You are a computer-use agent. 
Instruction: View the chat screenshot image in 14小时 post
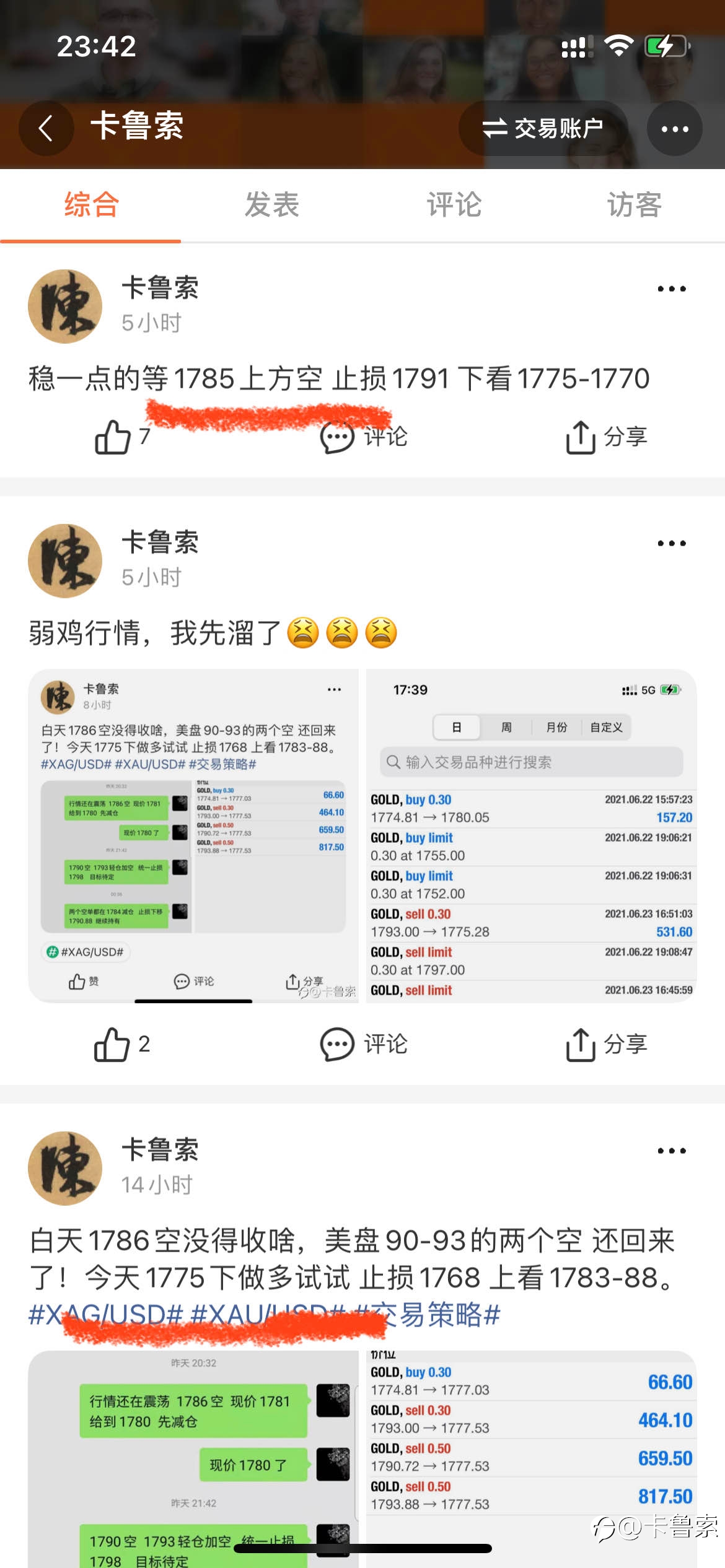193,1459
